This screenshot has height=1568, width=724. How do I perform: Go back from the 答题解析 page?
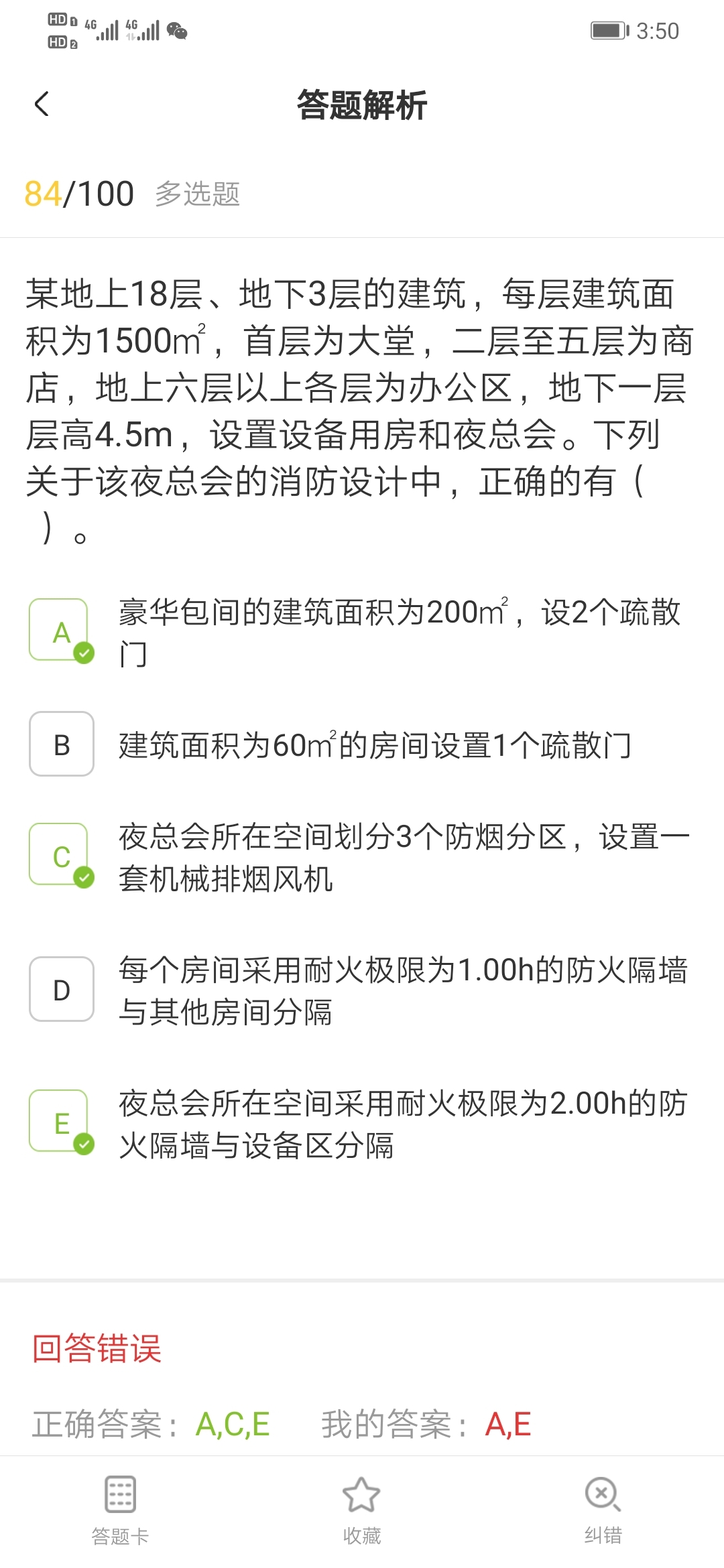[x=42, y=105]
